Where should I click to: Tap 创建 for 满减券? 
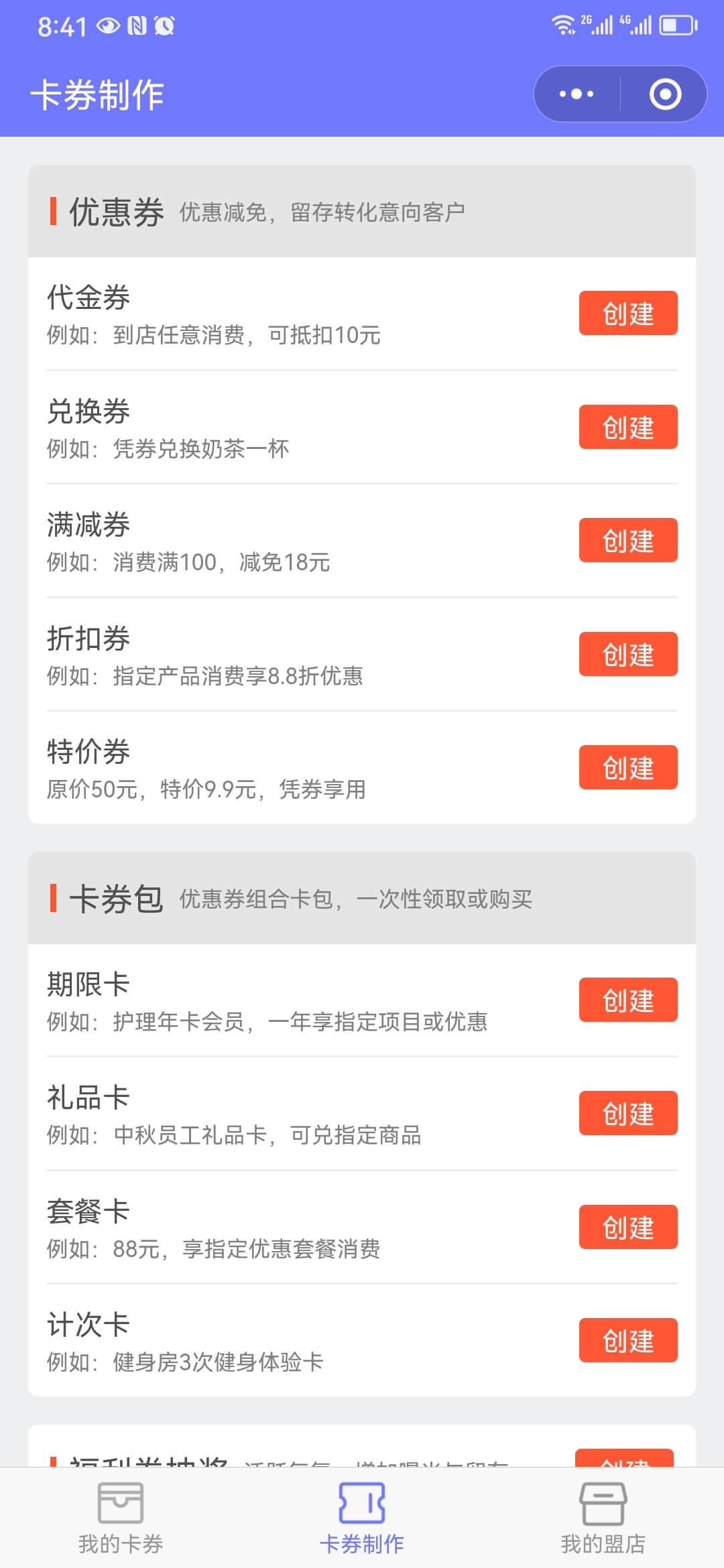tap(628, 540)
